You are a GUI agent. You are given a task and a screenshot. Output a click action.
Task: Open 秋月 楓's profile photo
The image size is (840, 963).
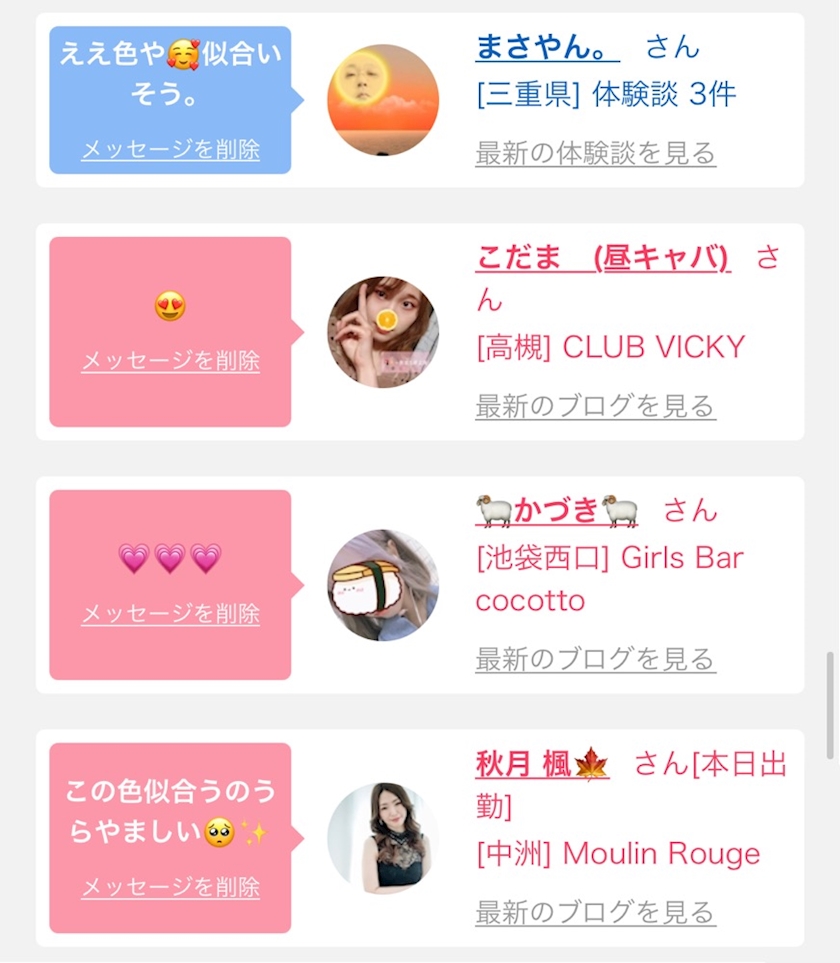click(383, 838)
